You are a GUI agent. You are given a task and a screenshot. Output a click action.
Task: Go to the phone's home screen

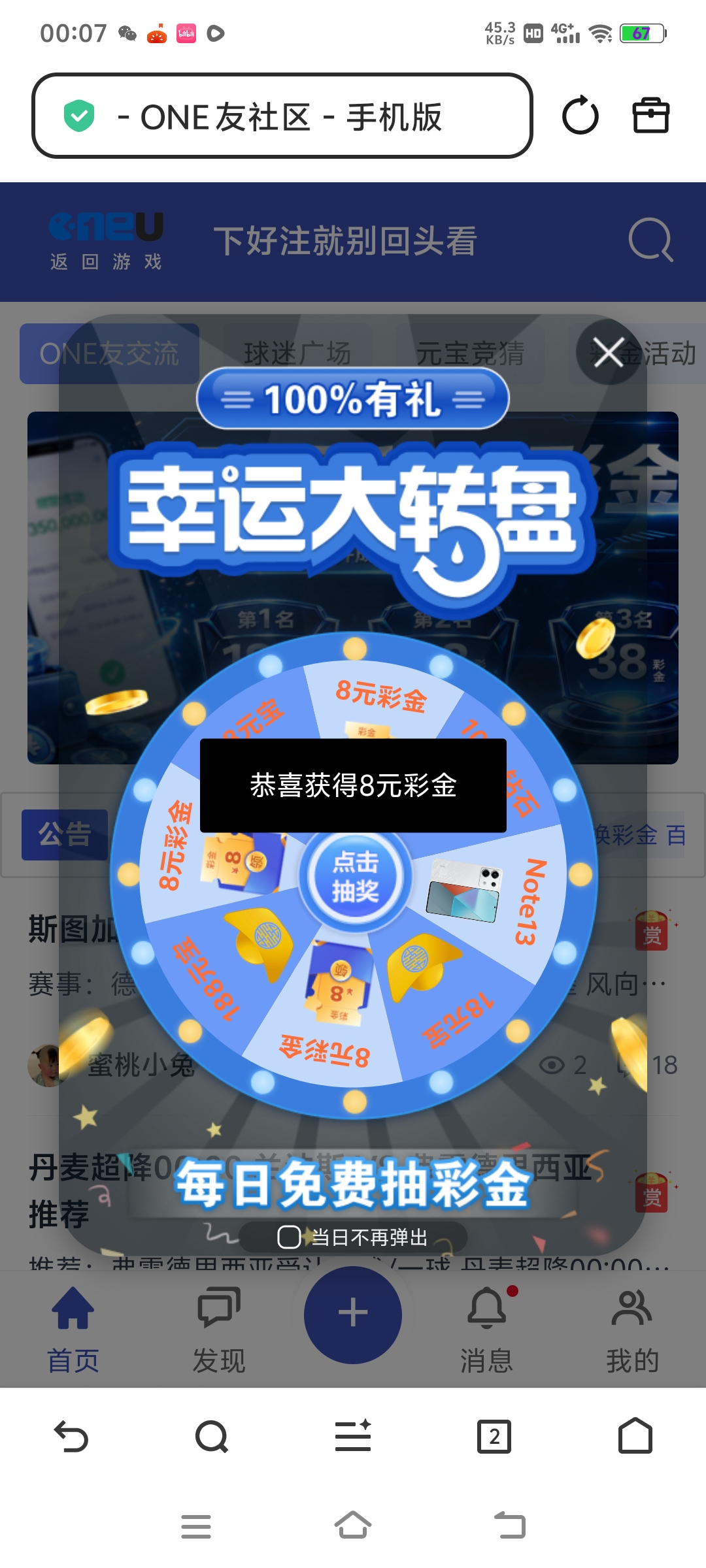point(353,1526)
